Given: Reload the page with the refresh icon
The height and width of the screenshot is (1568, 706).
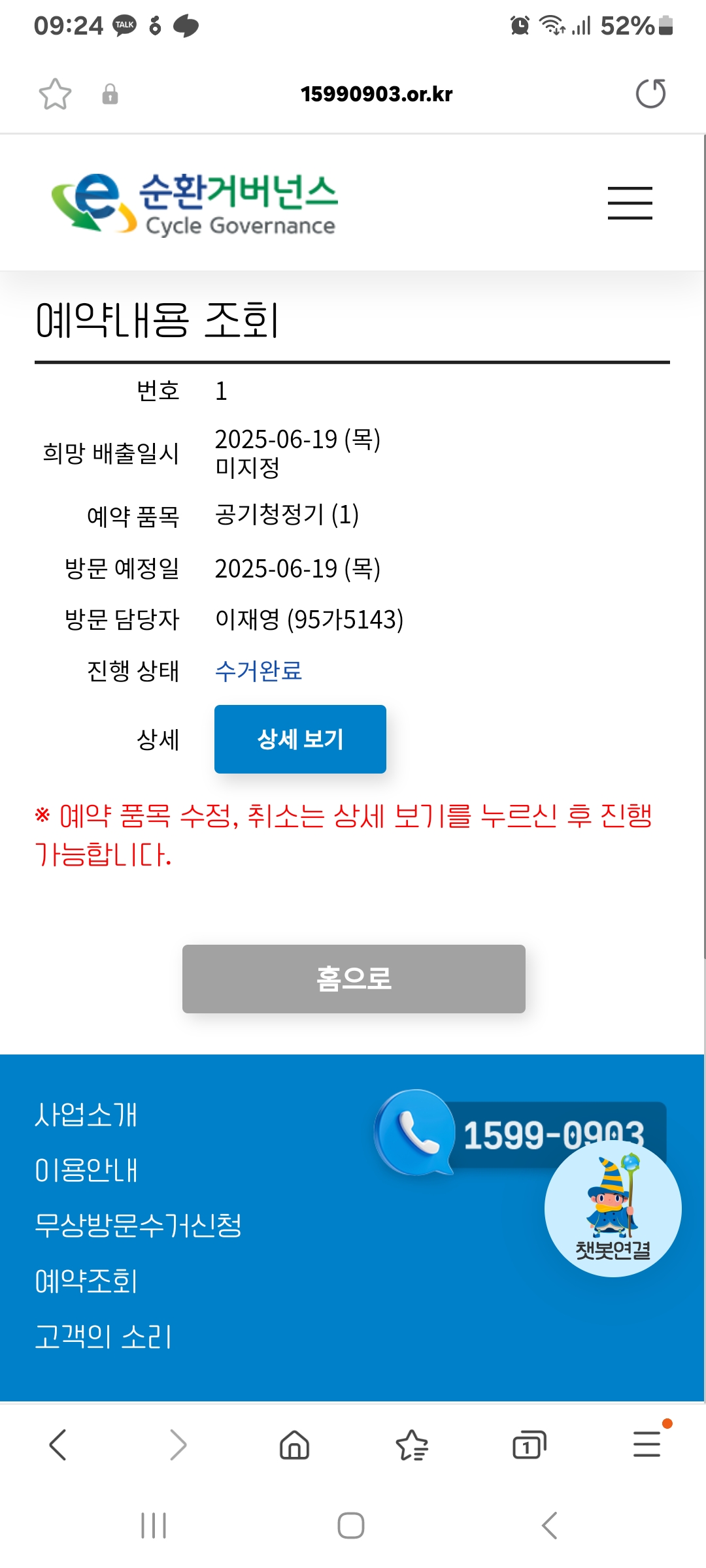Looking at the screenshot, I should [650, 93].
